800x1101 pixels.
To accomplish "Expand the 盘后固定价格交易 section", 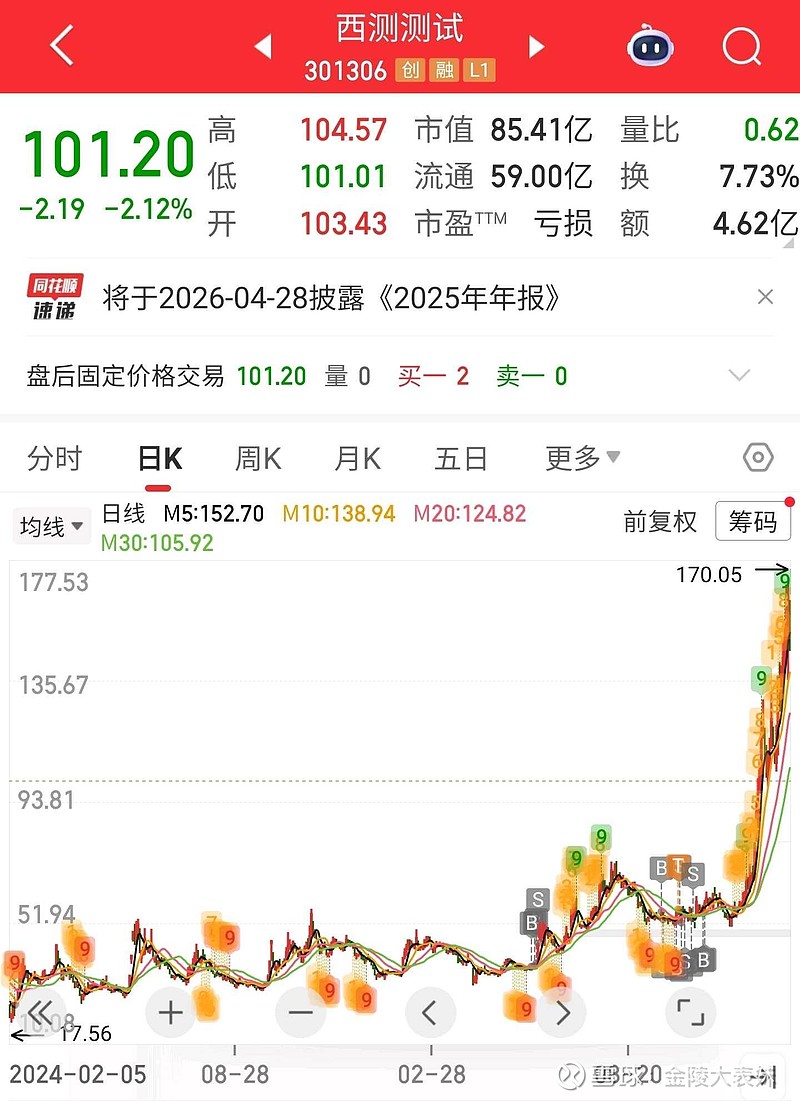I will (740, 375).
